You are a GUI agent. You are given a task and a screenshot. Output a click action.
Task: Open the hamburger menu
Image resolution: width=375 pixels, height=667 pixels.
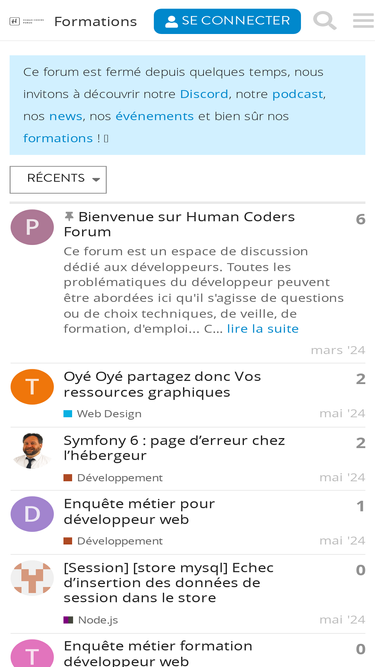click(363, 21)
